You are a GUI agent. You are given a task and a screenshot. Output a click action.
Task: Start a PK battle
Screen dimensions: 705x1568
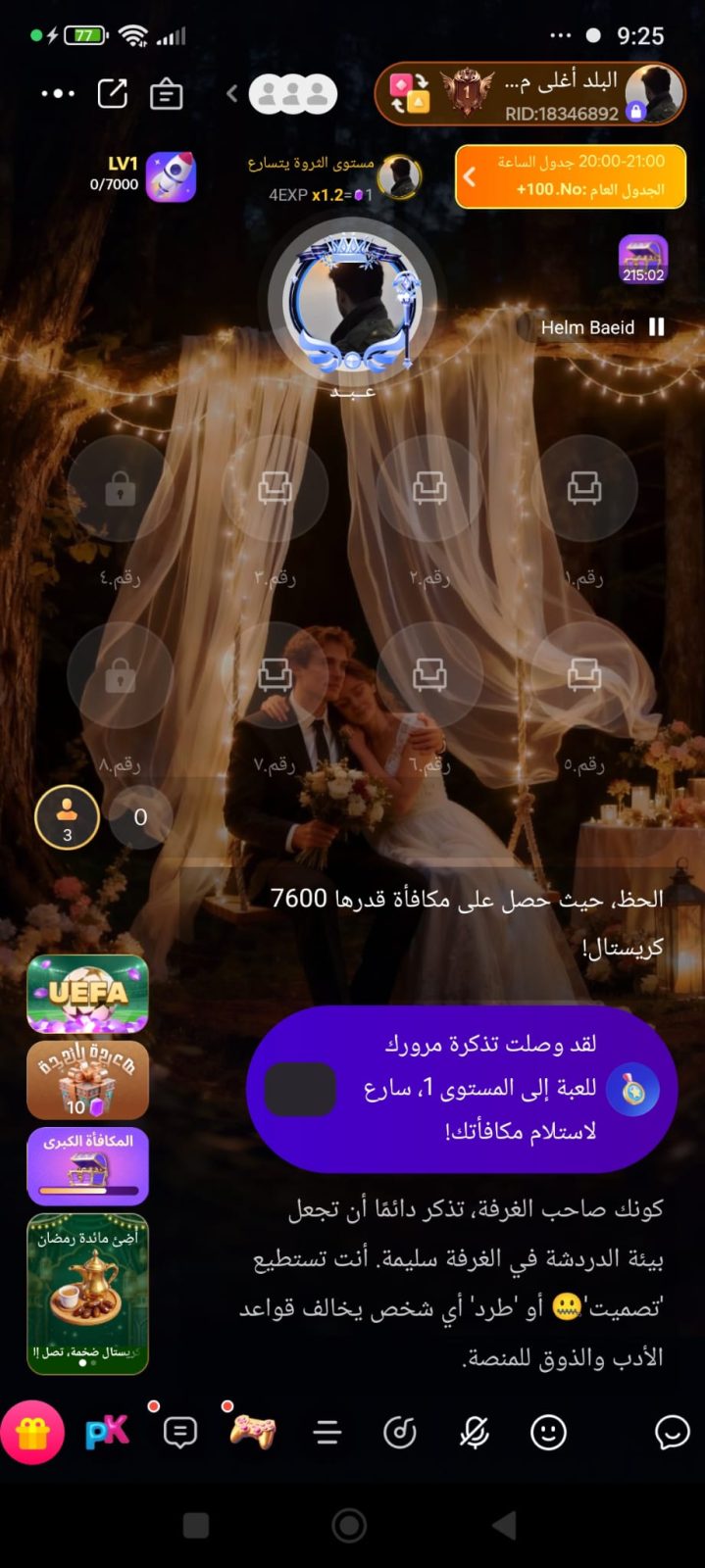pyautogui.click(x=107, y=1433)
